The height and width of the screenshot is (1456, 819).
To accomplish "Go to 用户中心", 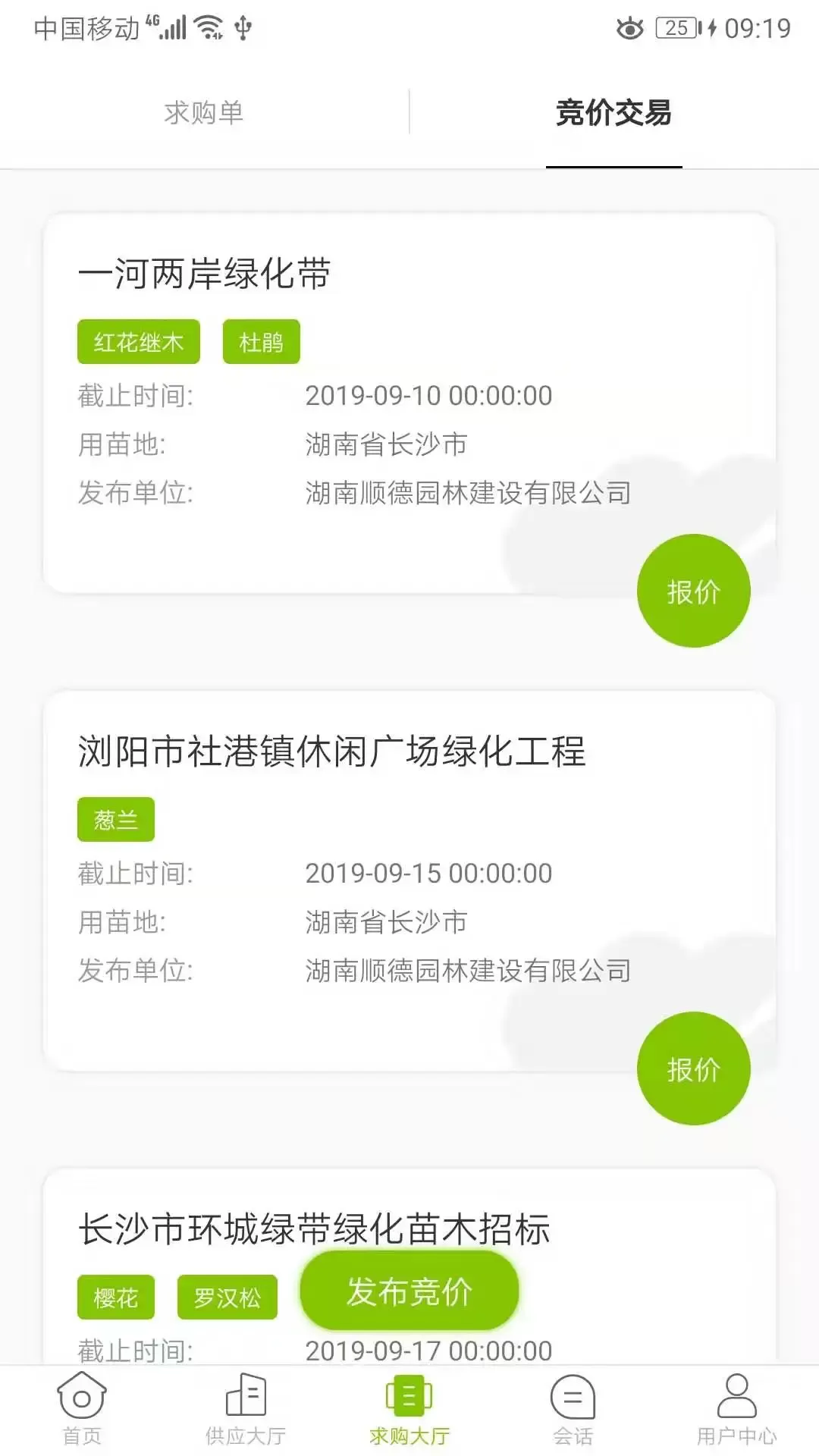I will pyautogui.click(x=737, y=1409).
